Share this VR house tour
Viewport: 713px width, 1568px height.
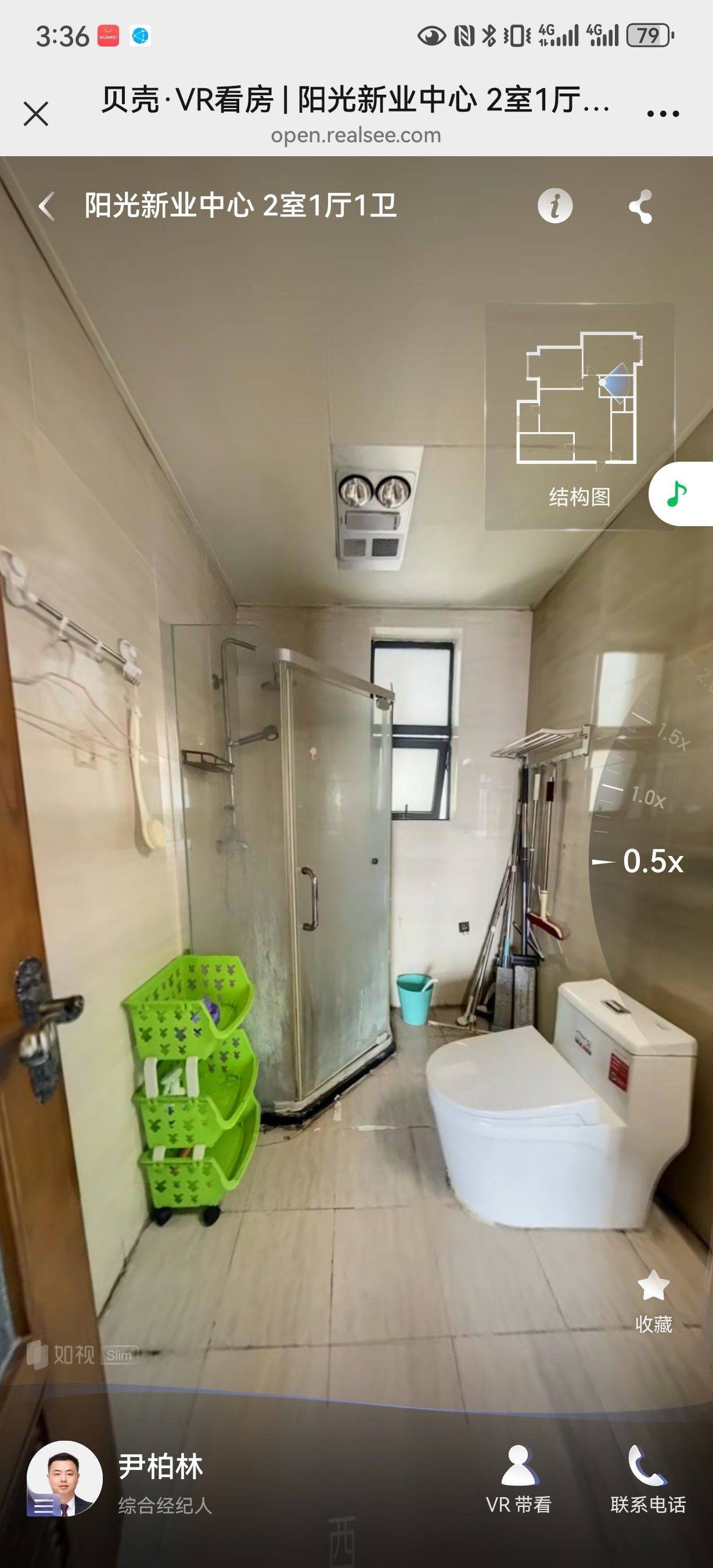640,206
